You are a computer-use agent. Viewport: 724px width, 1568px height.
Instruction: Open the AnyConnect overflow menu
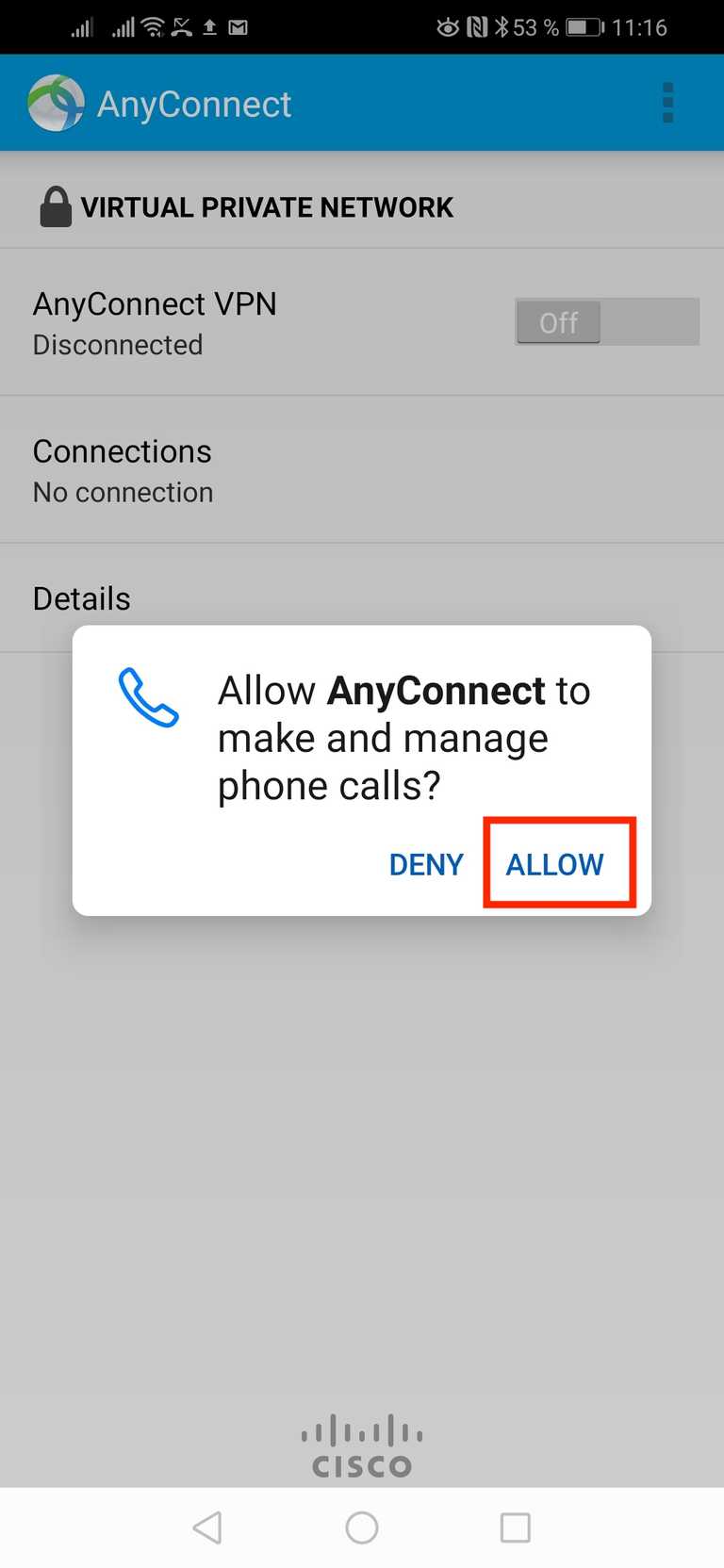(668, 103)
